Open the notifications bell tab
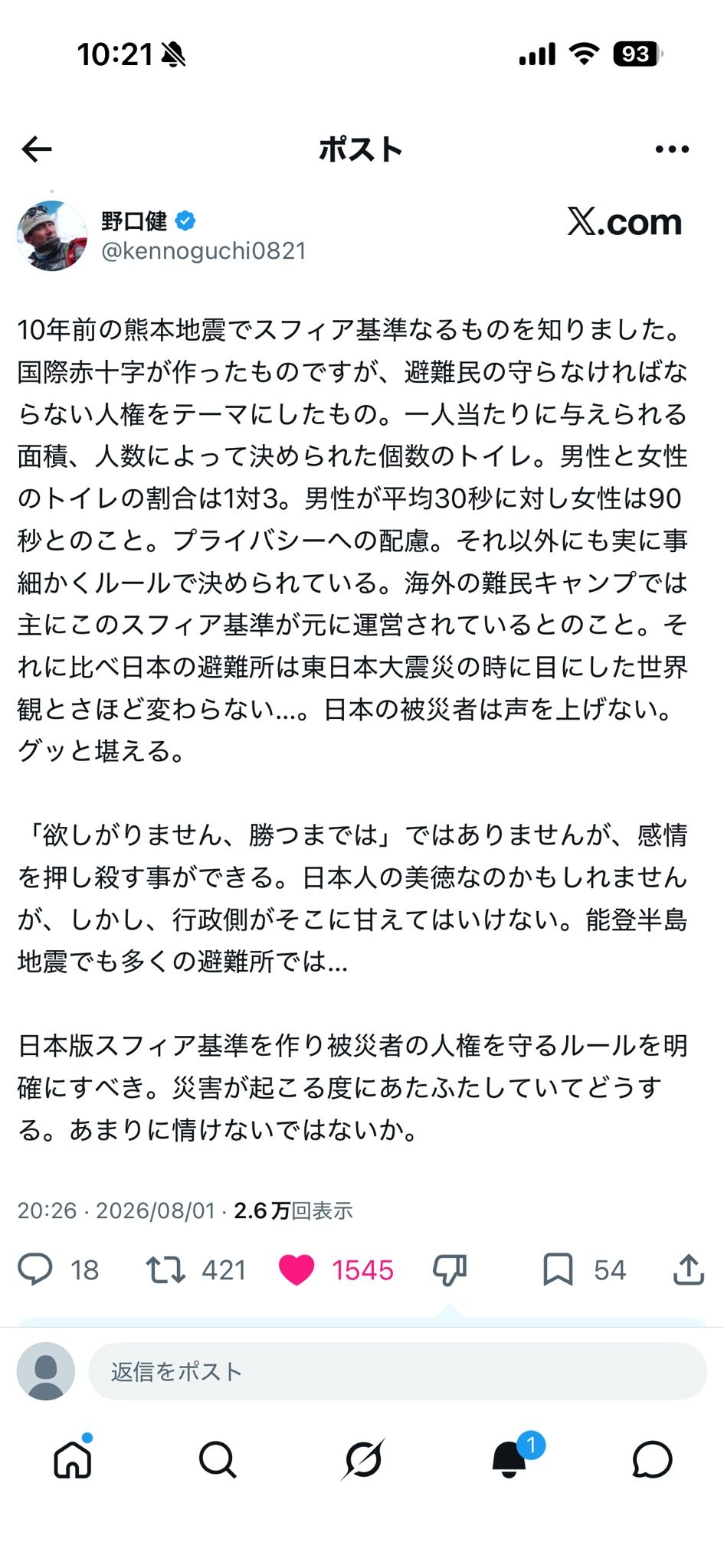Image resolution: width=724 pixels, height=1568 pixels. [x=509, y=1459]
